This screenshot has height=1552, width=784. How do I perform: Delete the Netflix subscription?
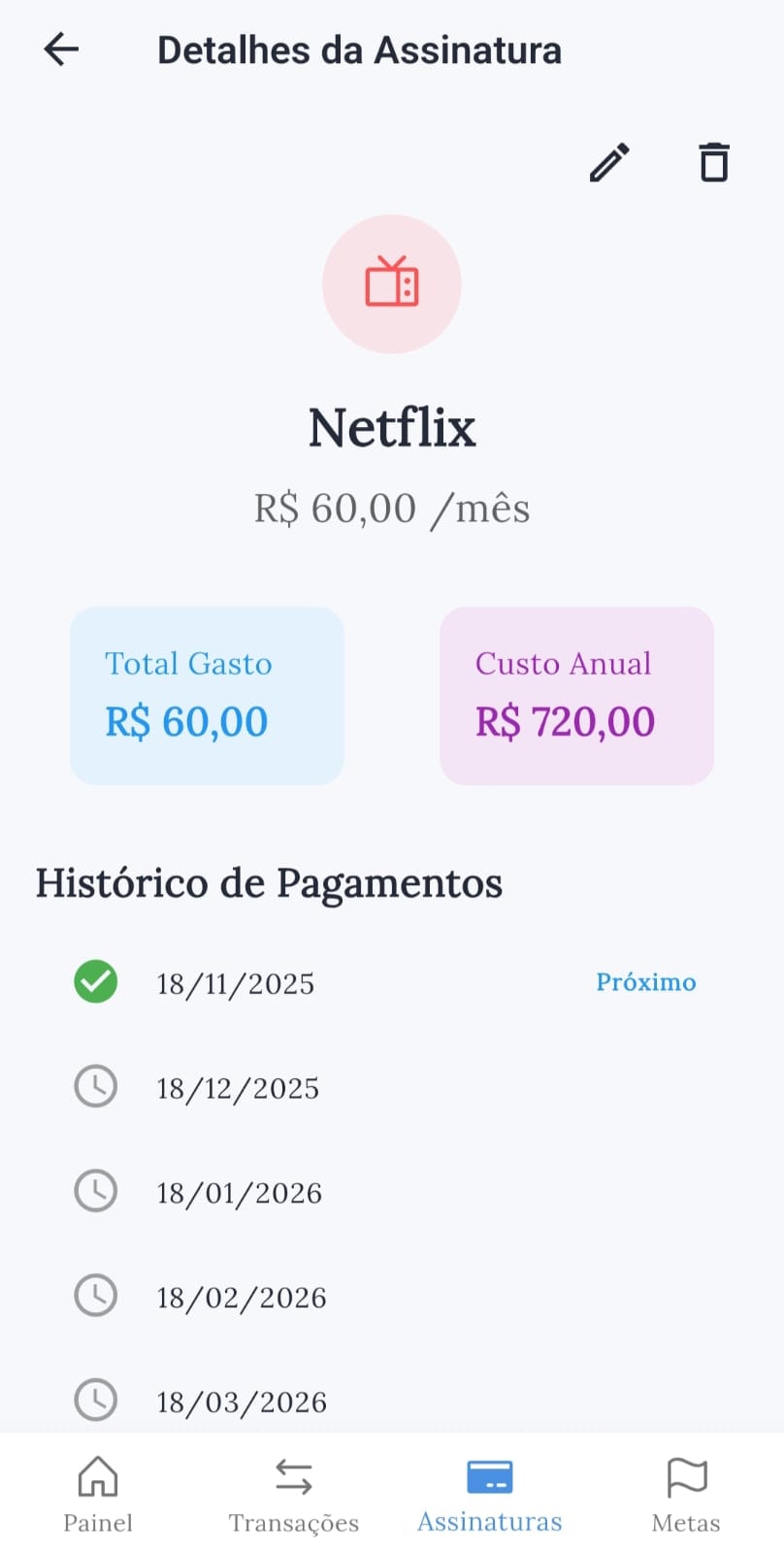(714, 162)
